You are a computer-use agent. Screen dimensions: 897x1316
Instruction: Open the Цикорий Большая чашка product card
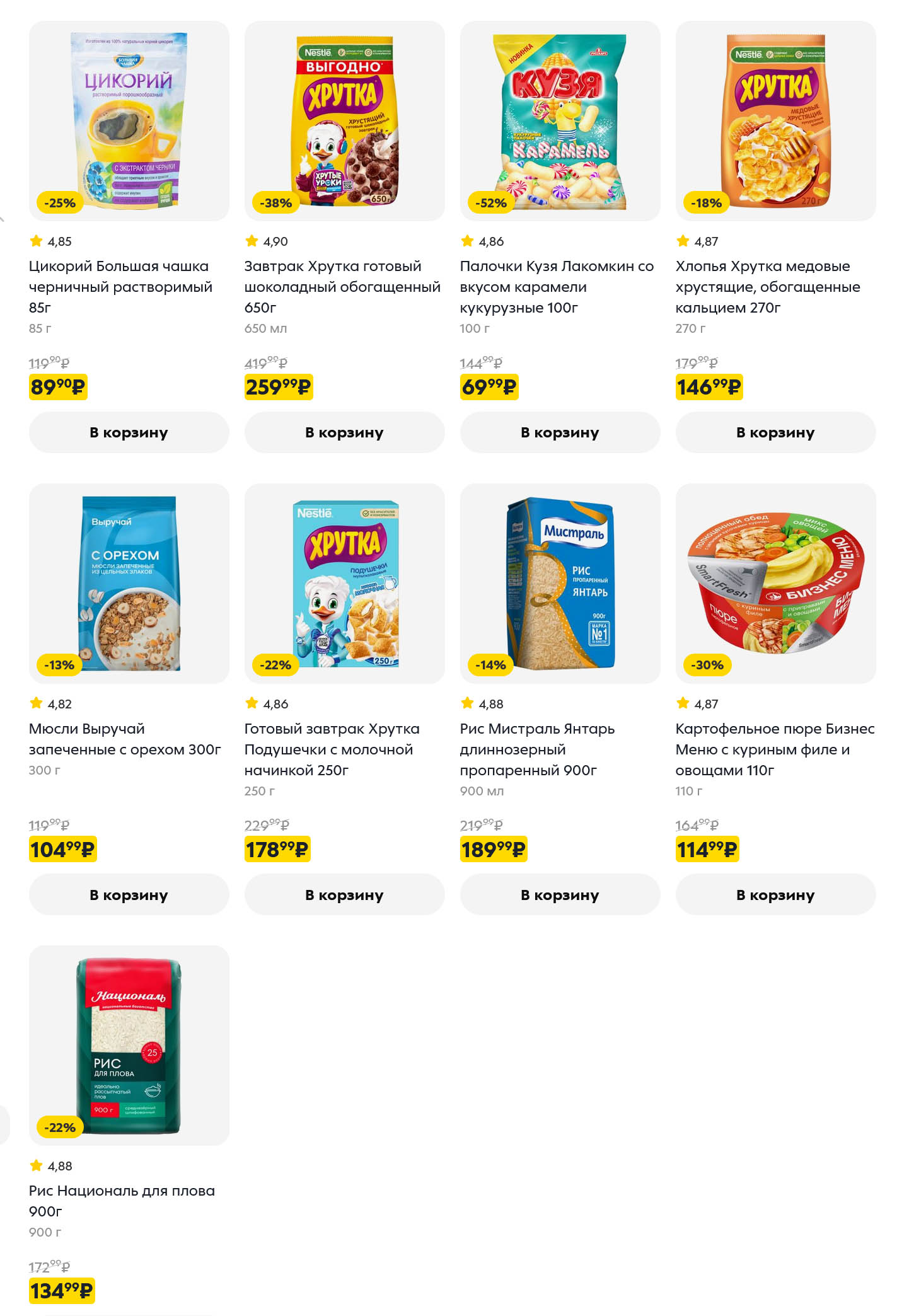(x=129, y=121)
